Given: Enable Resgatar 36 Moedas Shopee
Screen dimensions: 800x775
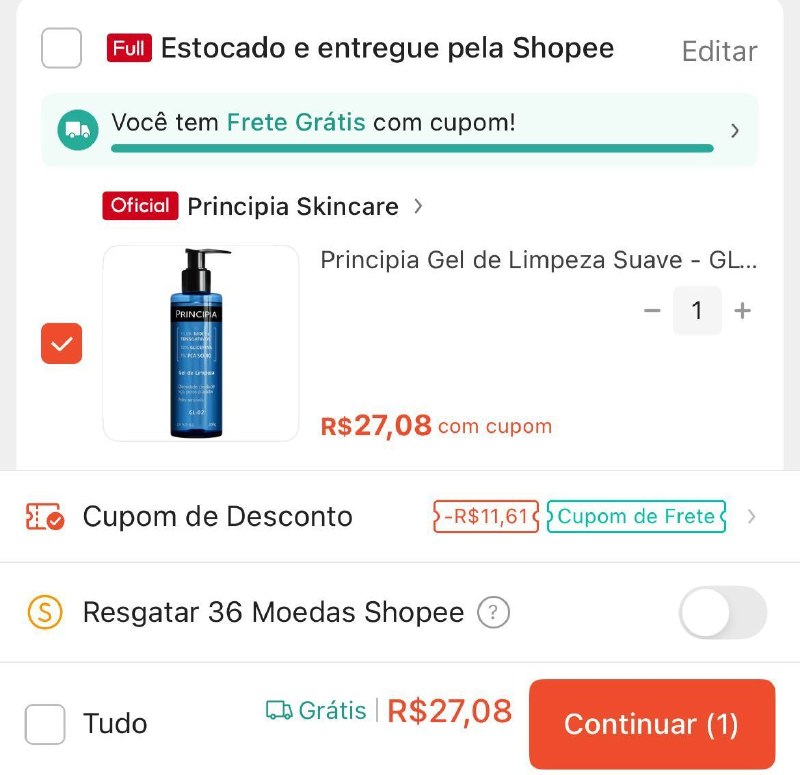Looking at the screenshot, I should 722,612.
